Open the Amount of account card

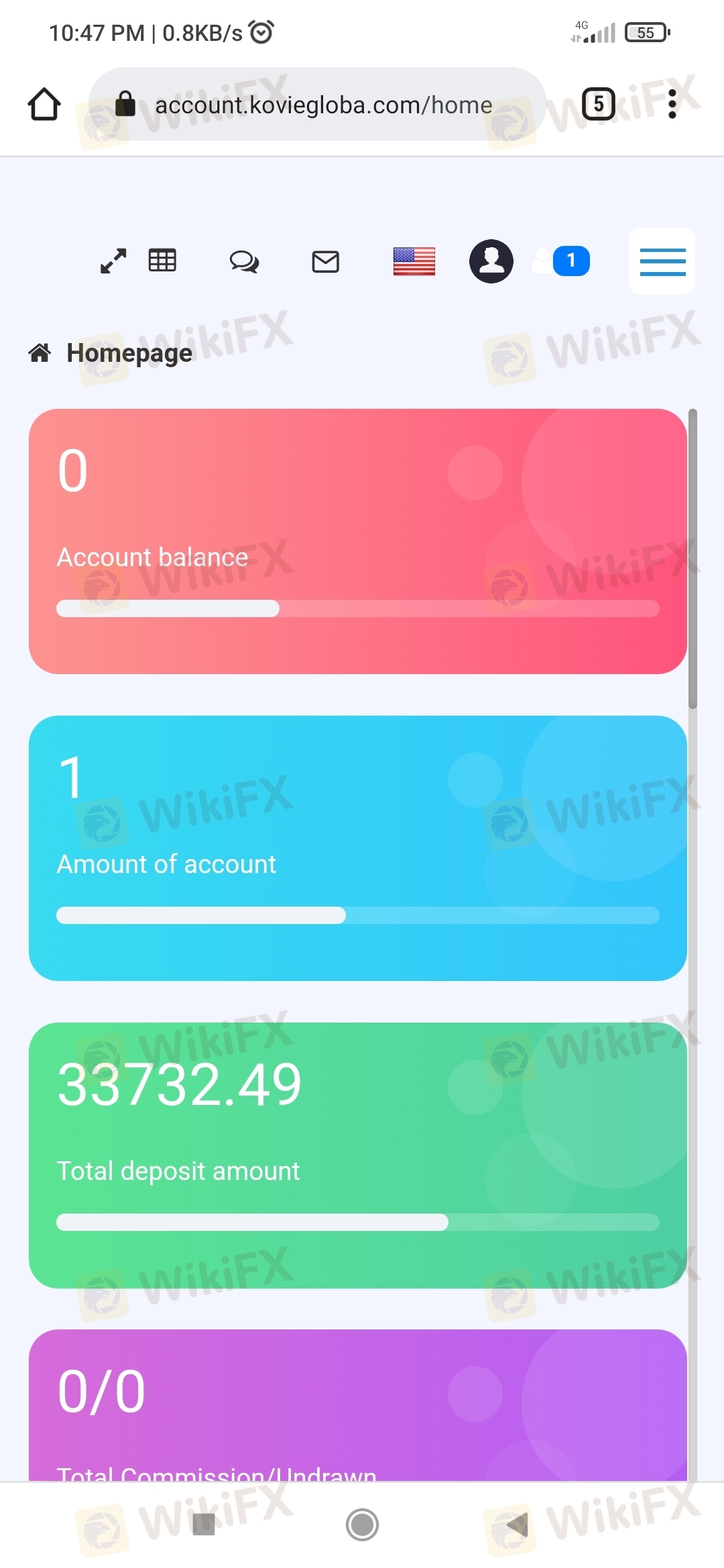[358, 848]
